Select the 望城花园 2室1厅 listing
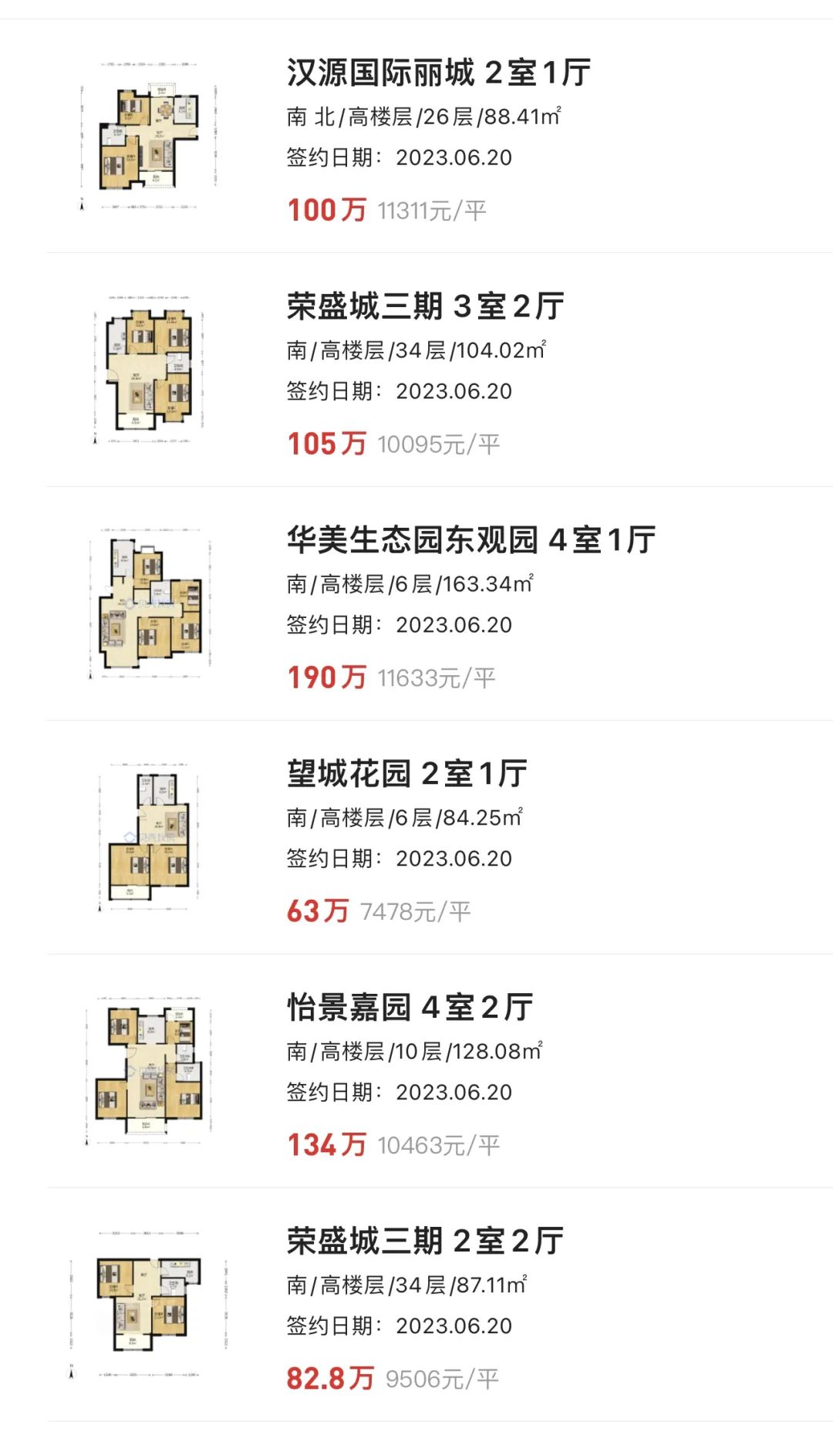The width and height of the screenshot is (833, 1456). click(438, 837)
